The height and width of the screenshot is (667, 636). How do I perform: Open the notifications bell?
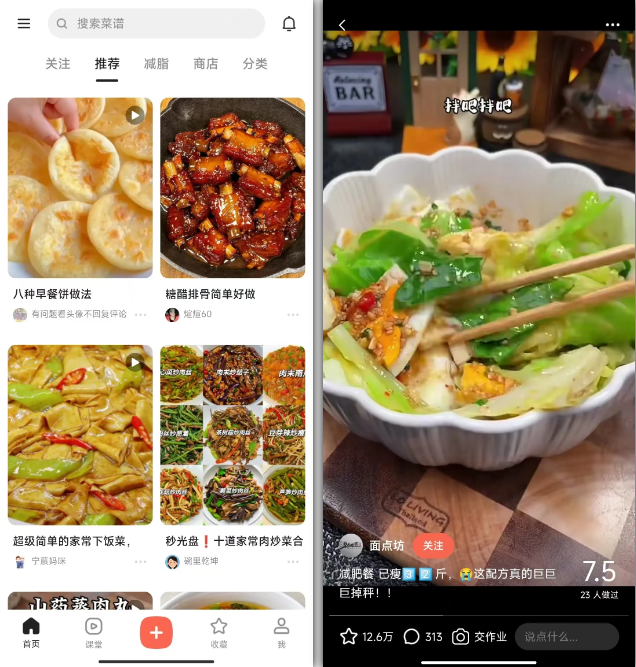point(289,23)
